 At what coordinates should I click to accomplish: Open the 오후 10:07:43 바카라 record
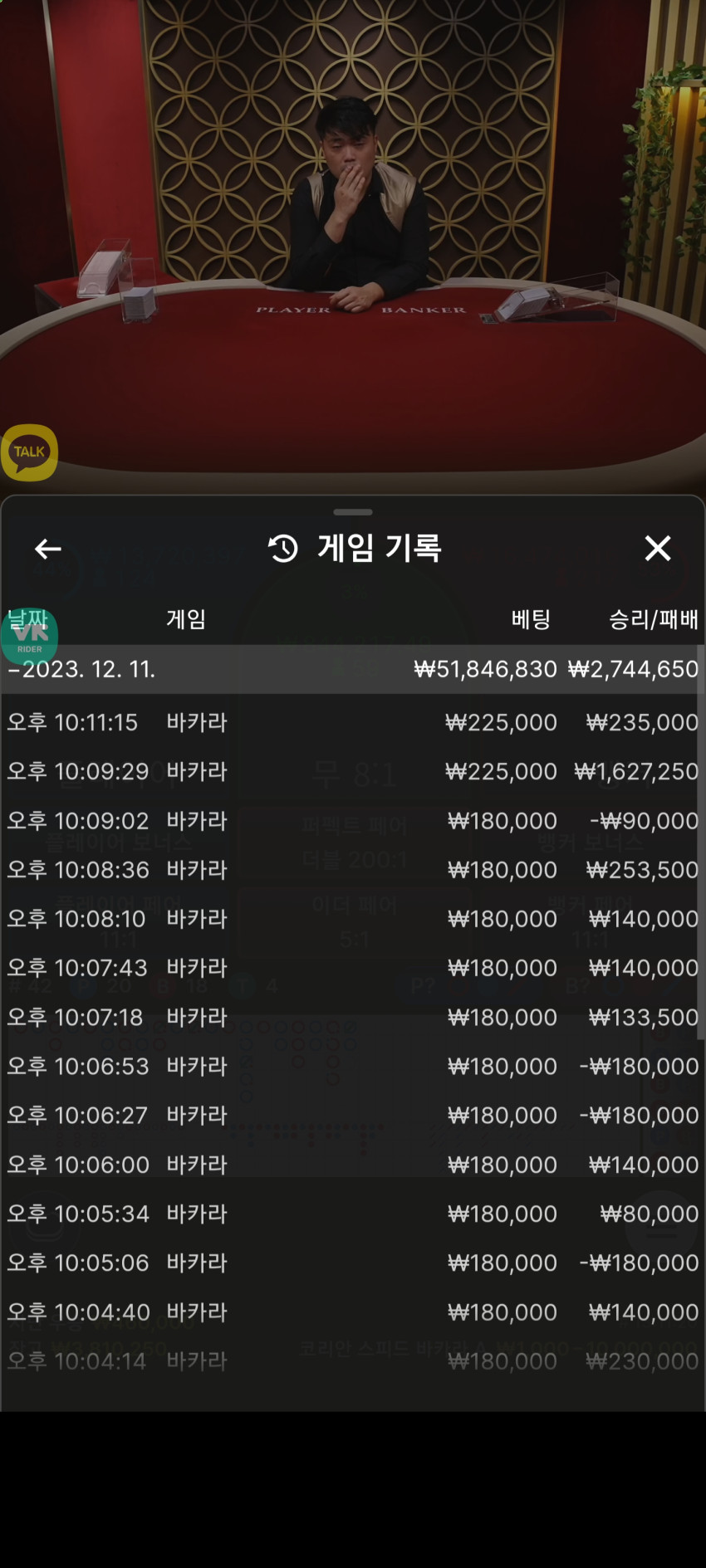pyautogui.click(x=353, y=967)
